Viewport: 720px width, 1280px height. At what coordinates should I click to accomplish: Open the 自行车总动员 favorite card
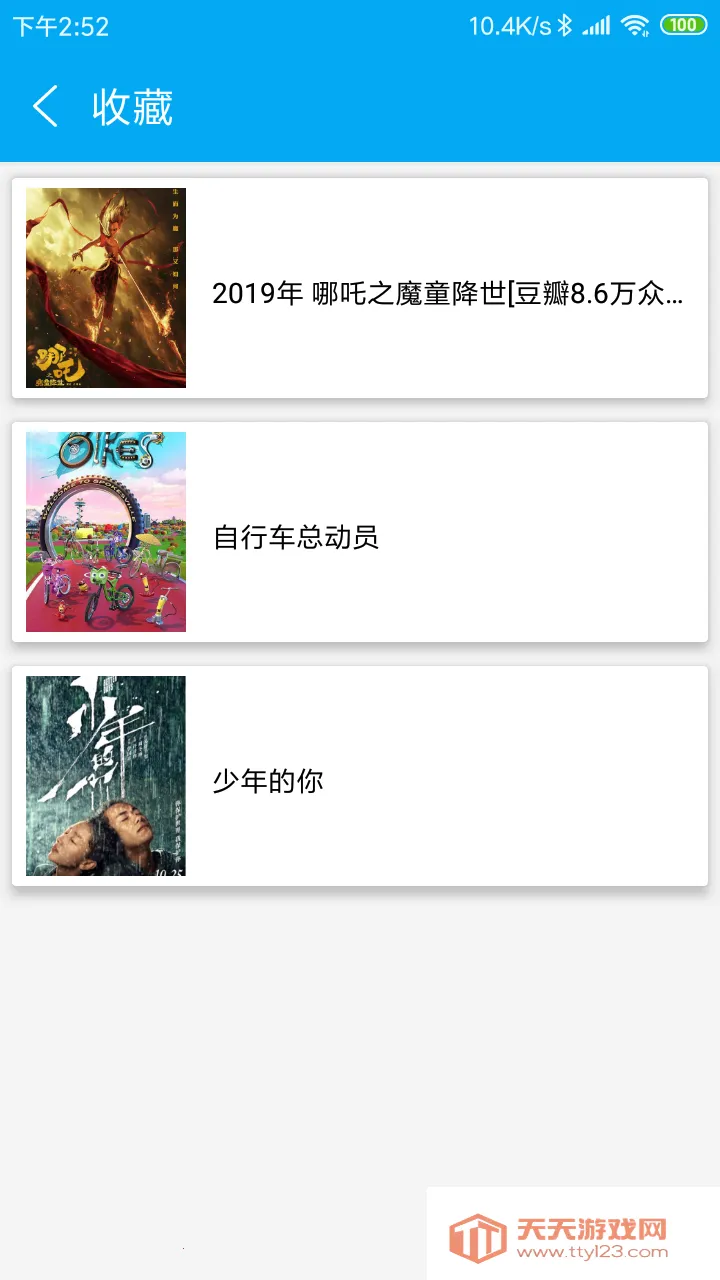[x=360, y=532]
